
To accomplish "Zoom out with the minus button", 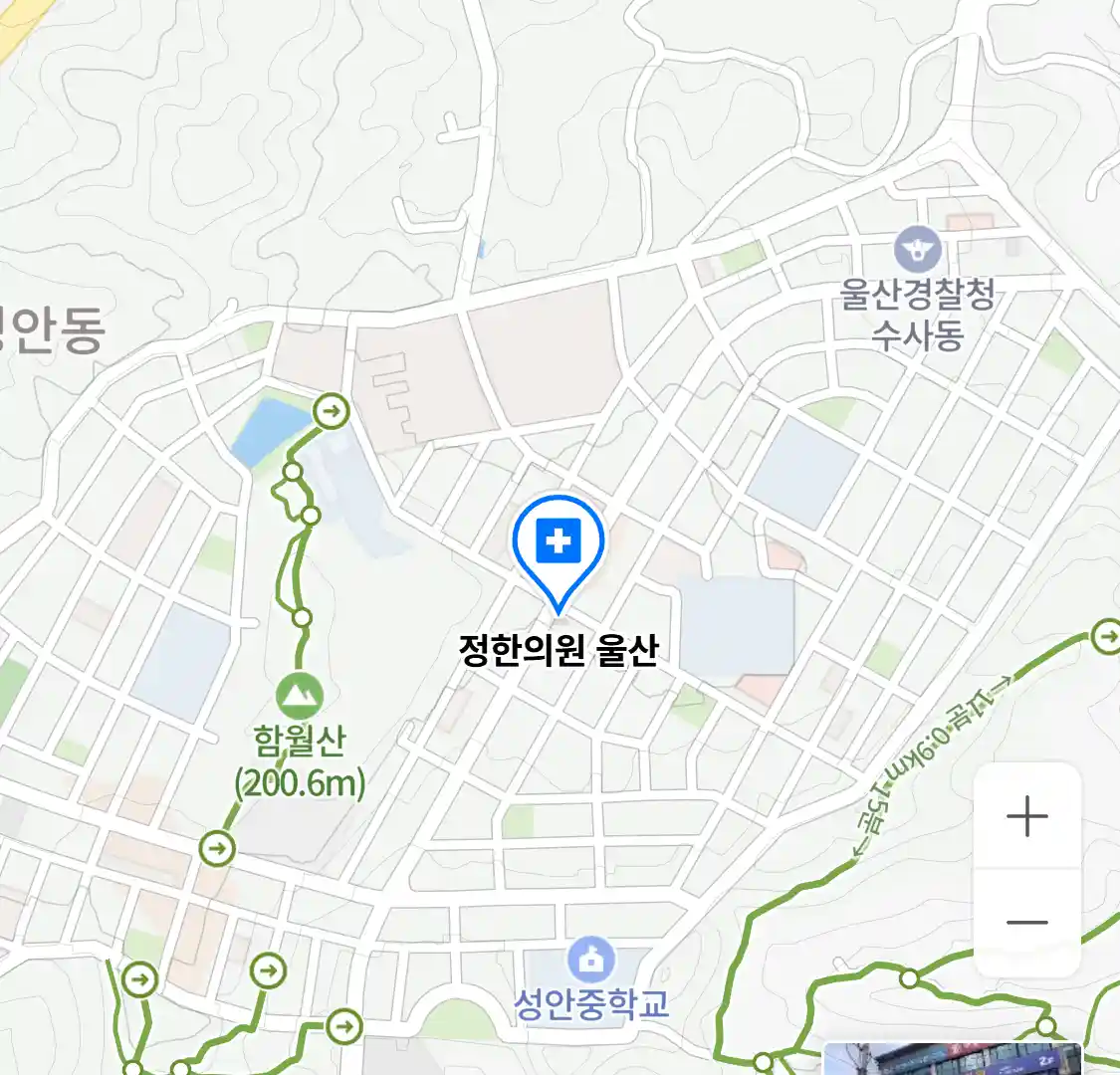I will pyautogui.click(x=1026, y=923).
